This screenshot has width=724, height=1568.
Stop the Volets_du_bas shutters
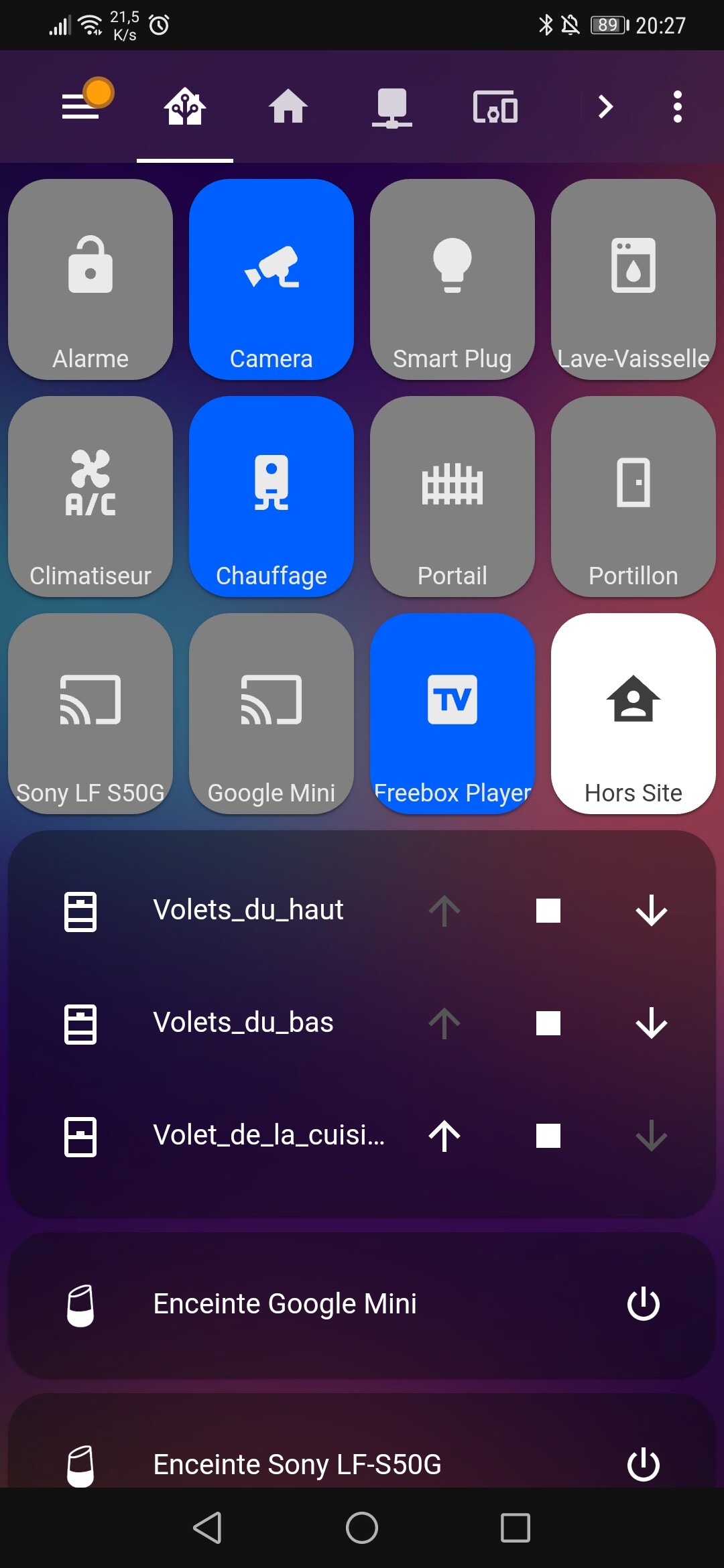point(548,1023)
